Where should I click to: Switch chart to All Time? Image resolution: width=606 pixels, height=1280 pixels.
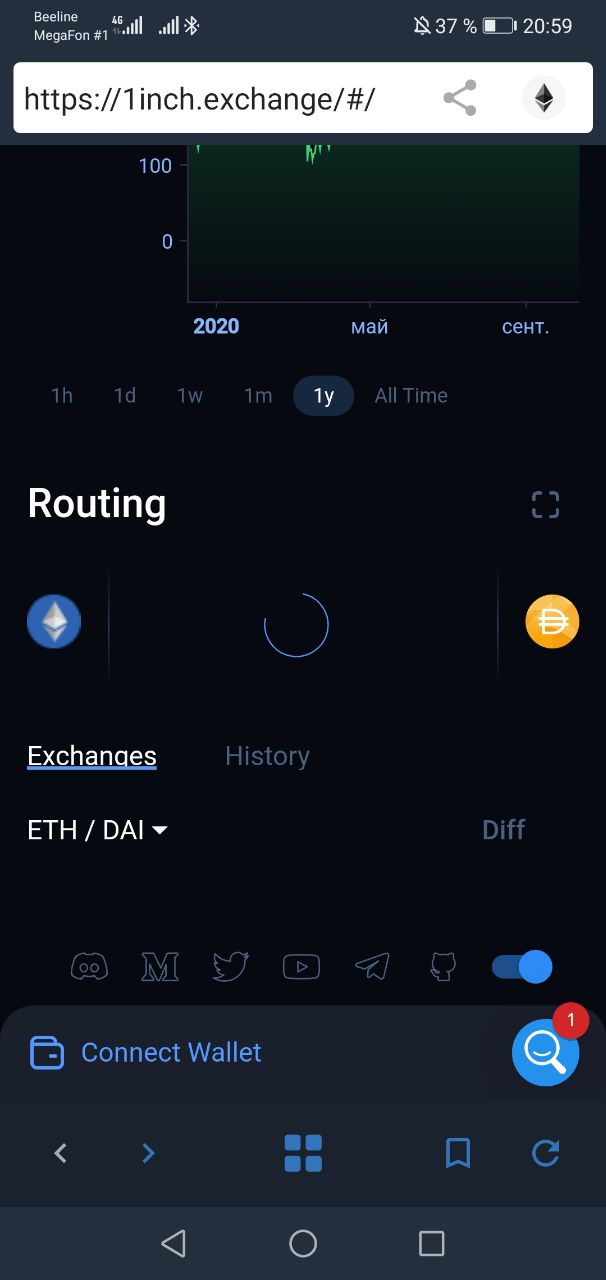411,395
